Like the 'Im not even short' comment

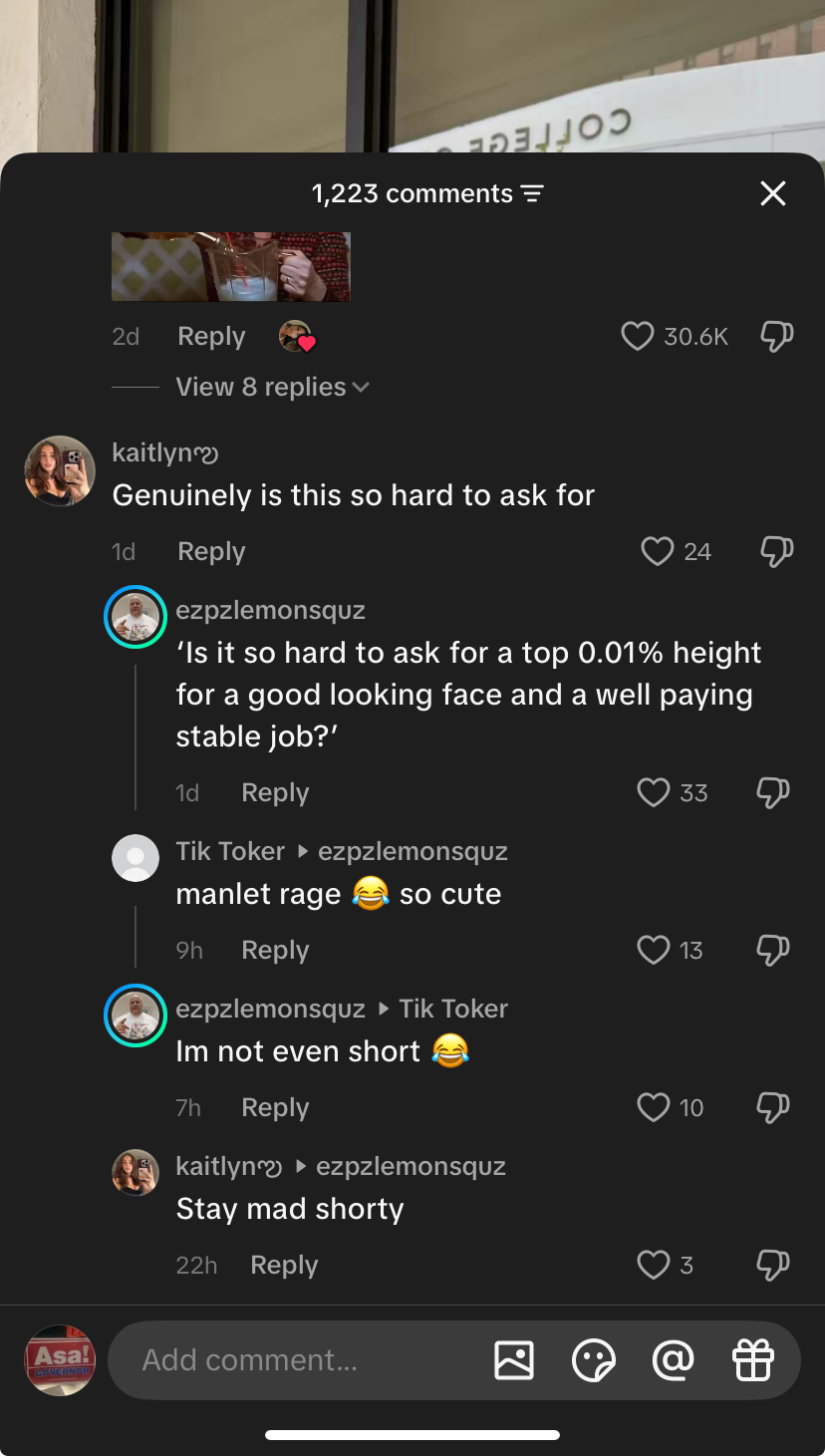(653, 1107)
